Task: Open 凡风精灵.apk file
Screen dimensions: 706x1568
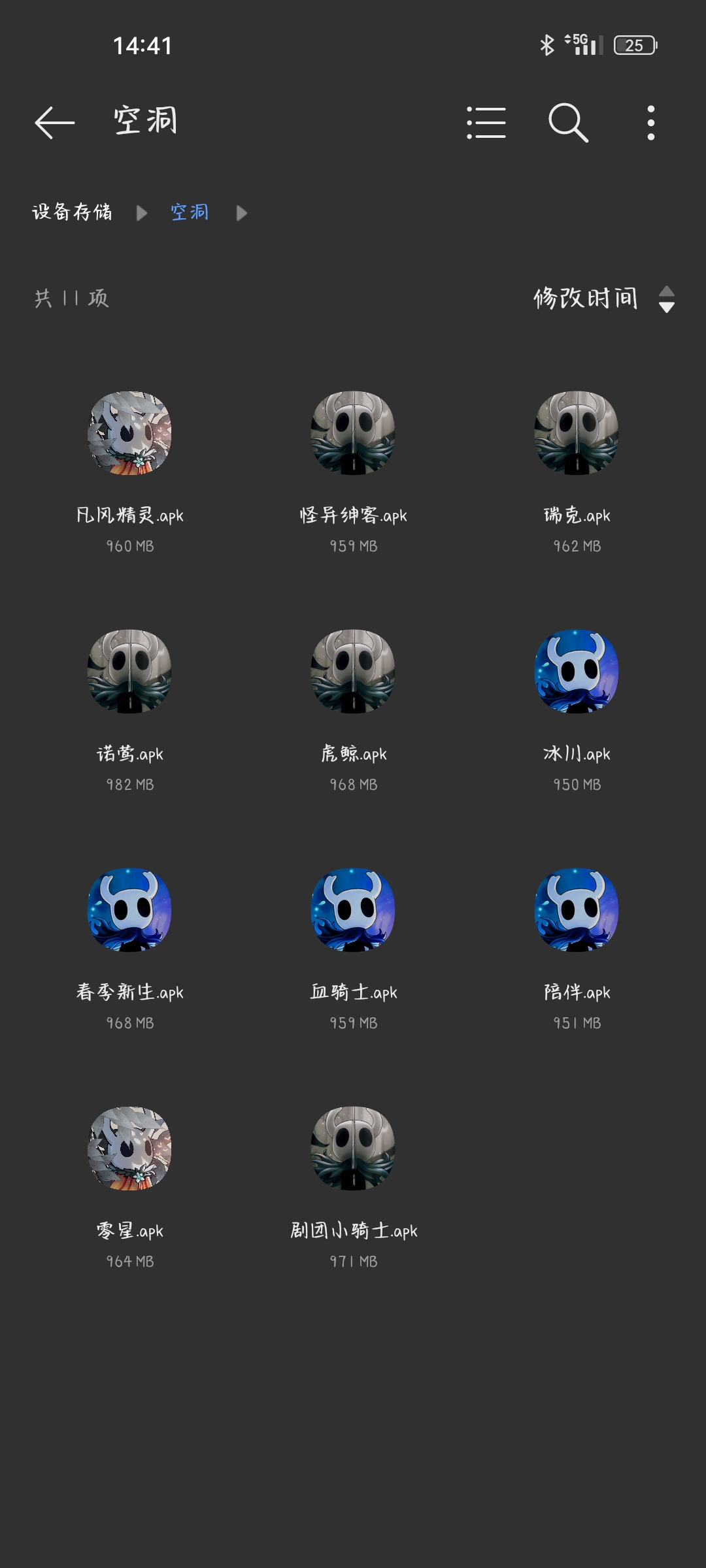Action: coord(129,433)
